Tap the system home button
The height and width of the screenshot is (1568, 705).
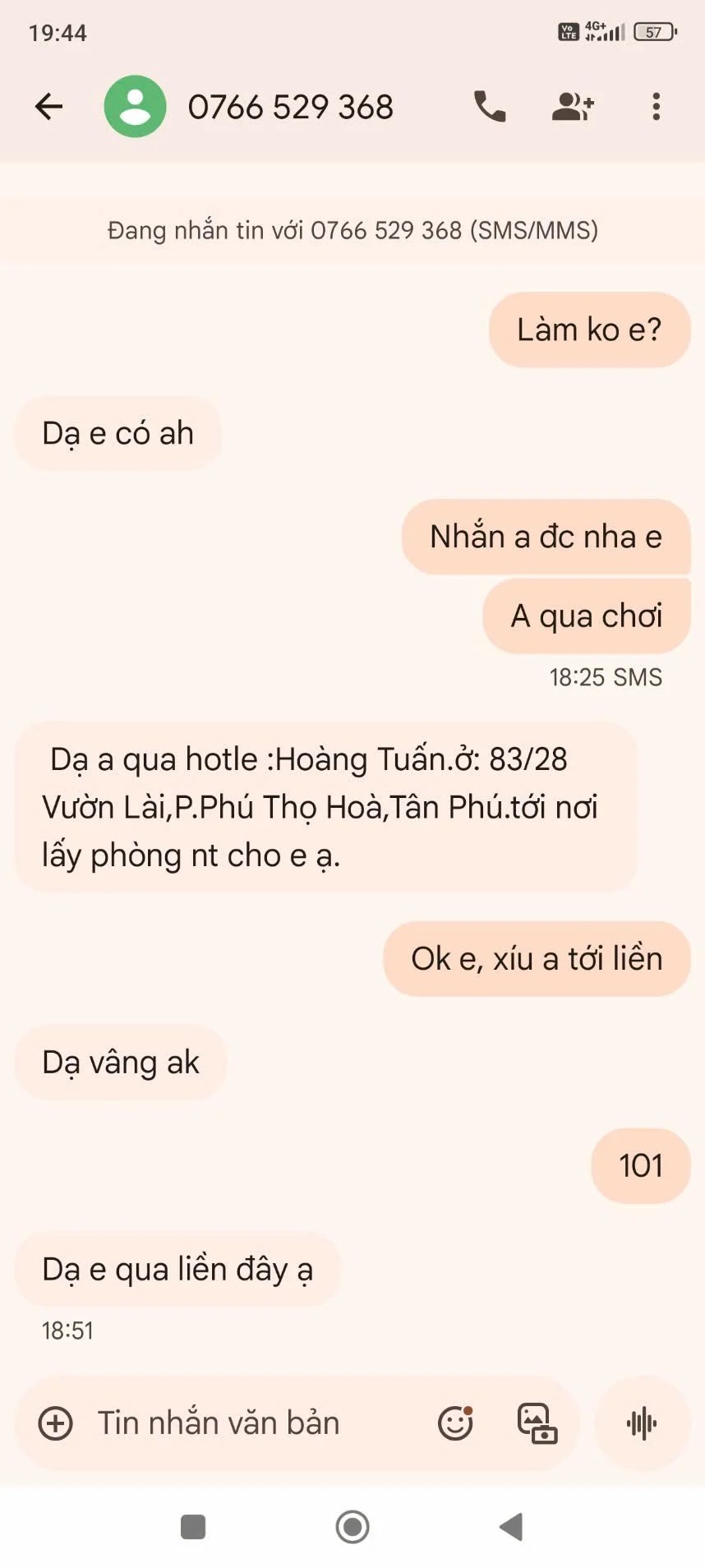(352, 1528)
